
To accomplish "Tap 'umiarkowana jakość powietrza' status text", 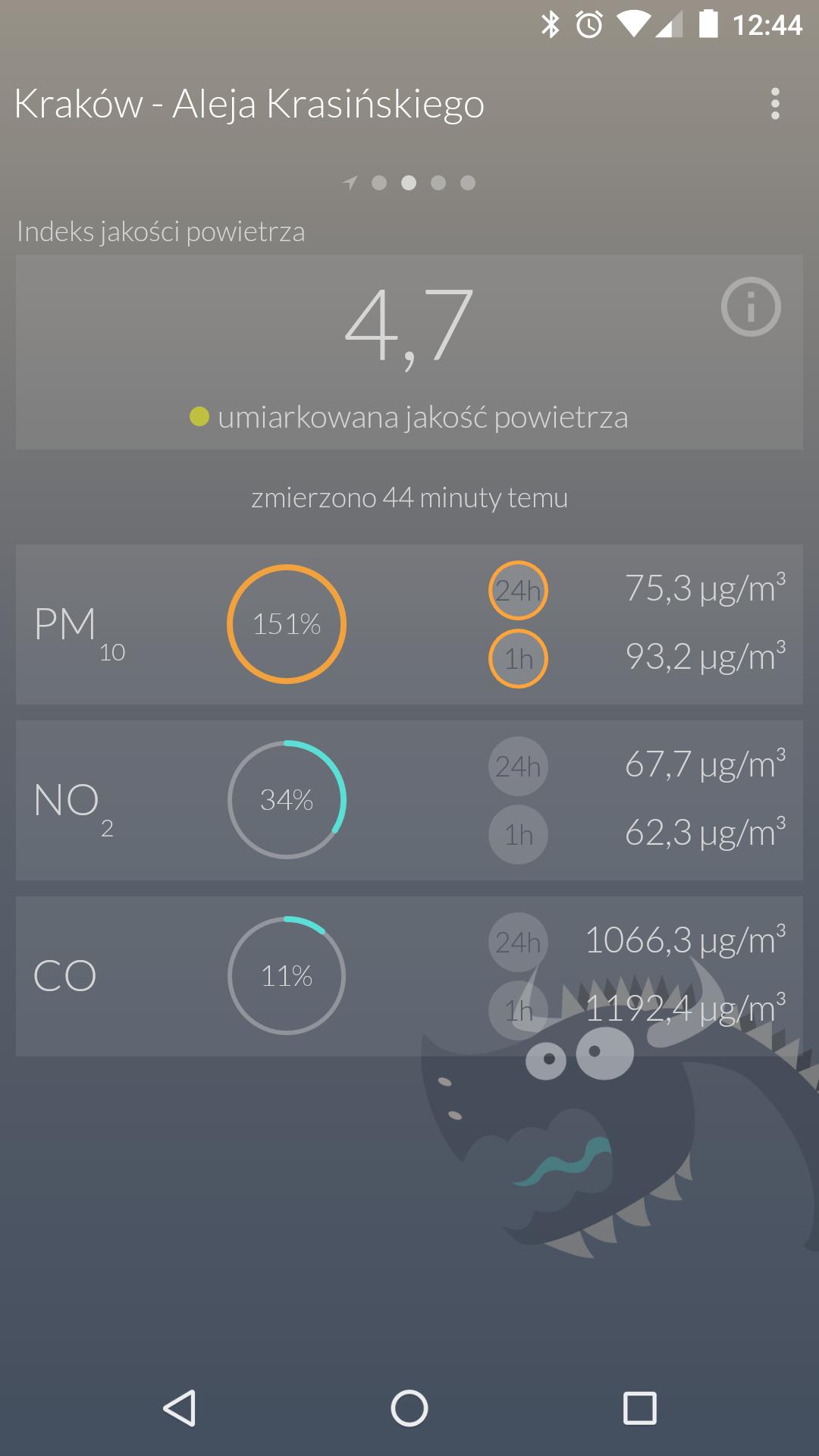I will click(x=423, y=416).
